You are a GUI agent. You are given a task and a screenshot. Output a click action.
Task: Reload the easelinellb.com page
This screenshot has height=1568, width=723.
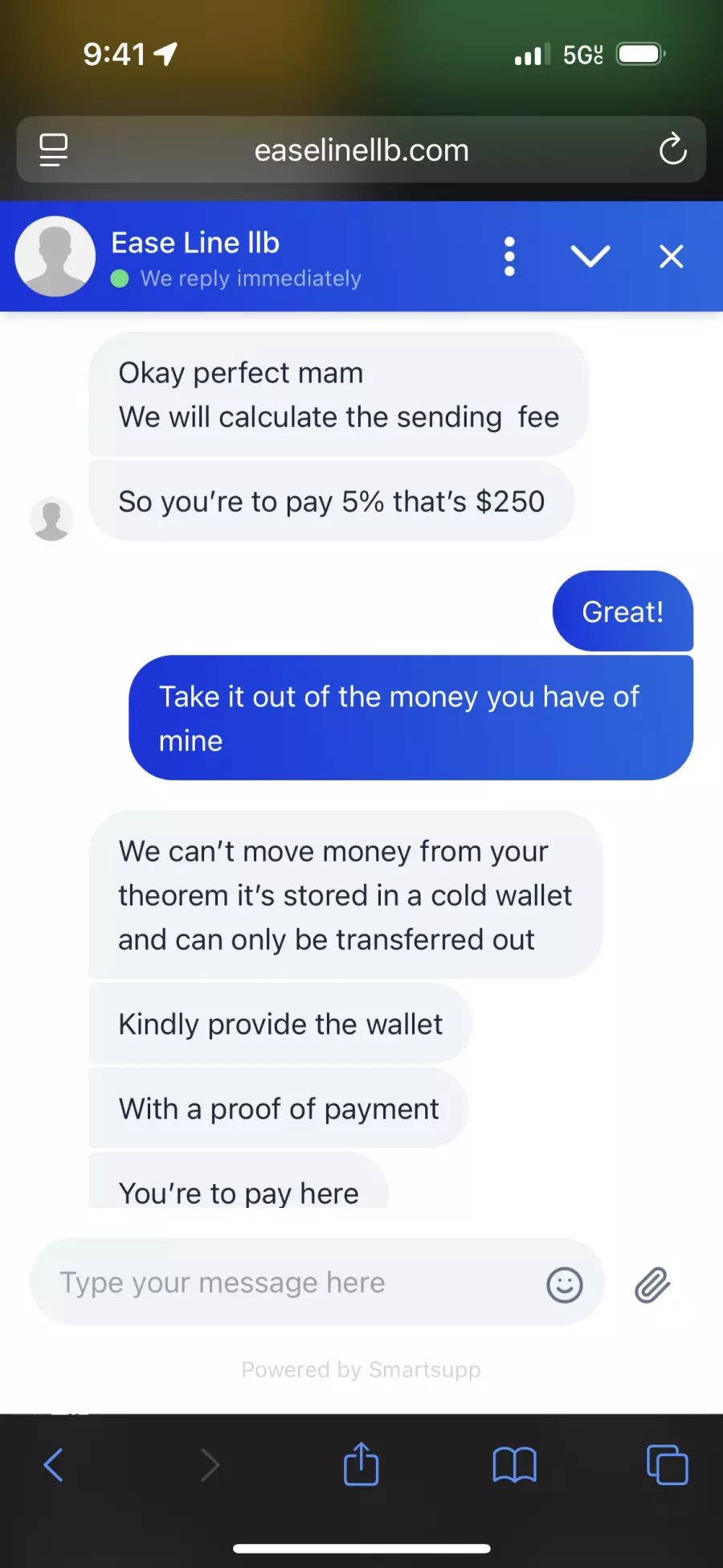pos(672,149)
